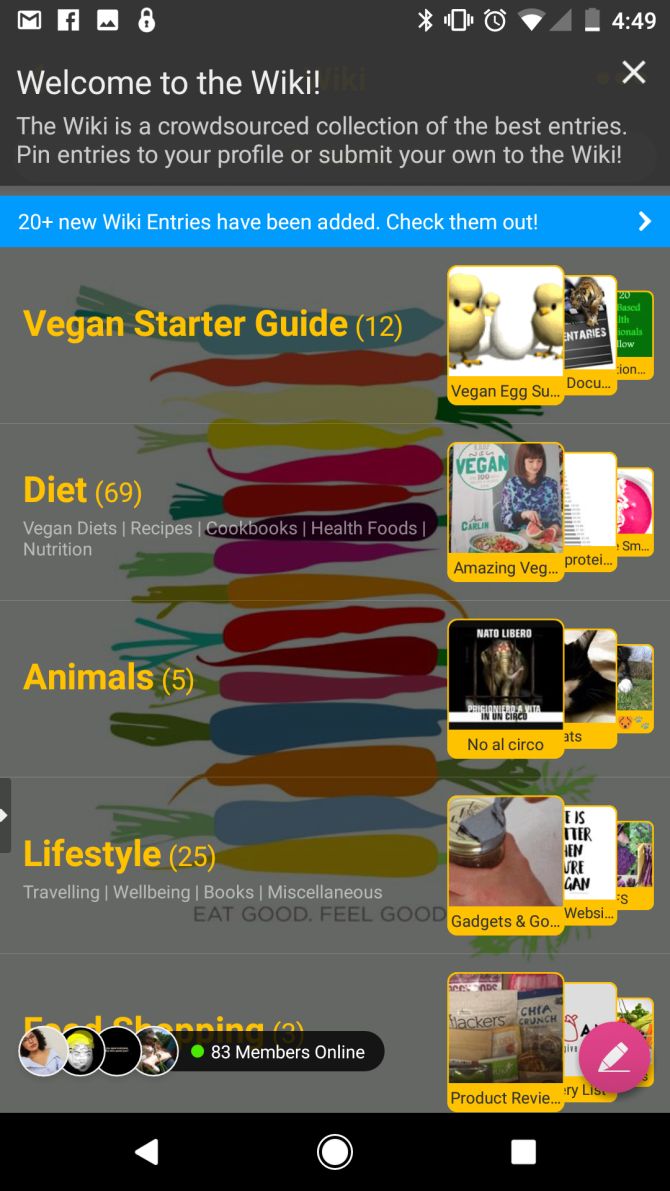Screen dimensions: 670x1191
Task: Open the Gadgets & Go... entry
Action: 505,865
